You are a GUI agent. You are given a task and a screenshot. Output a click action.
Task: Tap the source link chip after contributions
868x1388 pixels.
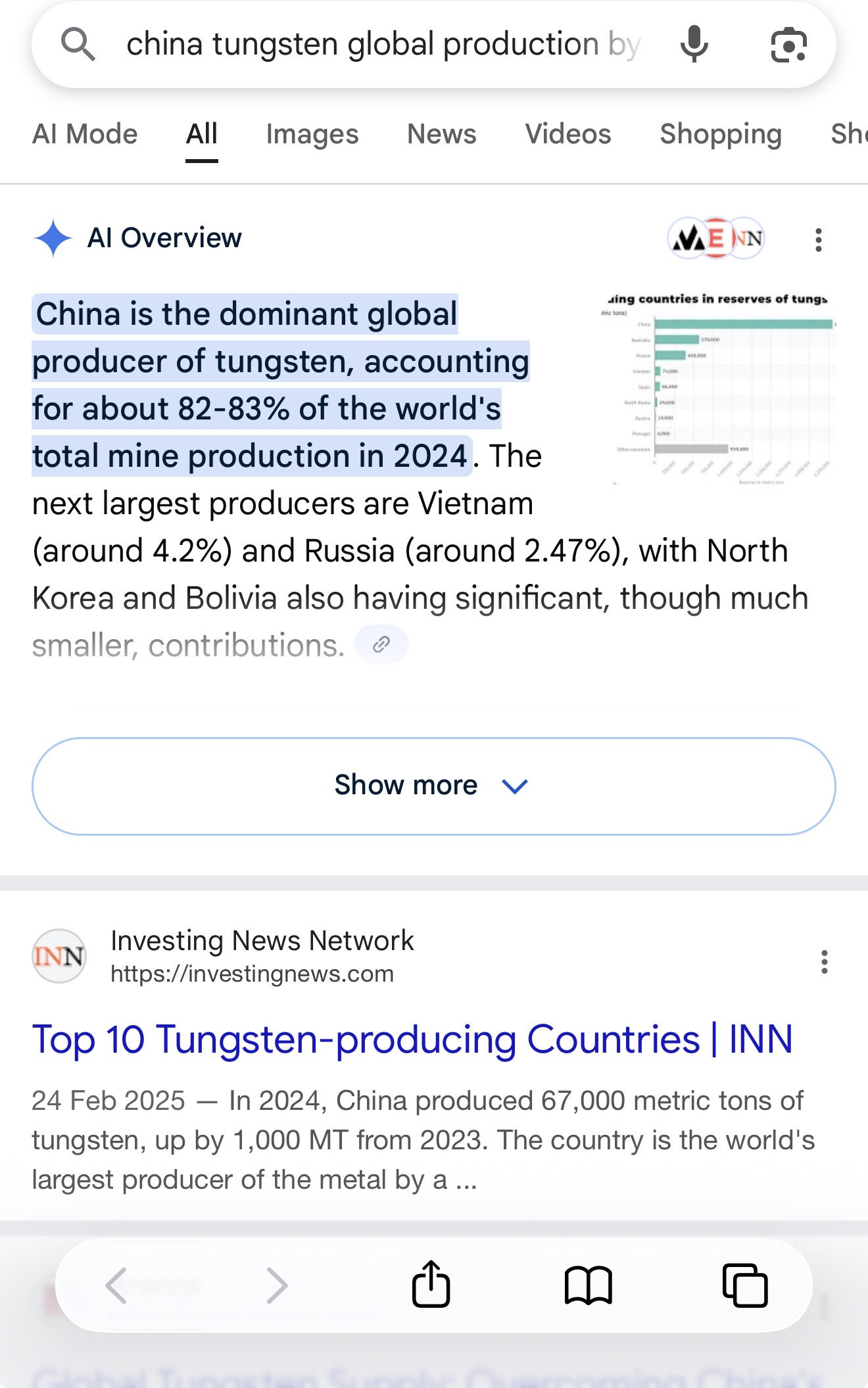[381, 644]
